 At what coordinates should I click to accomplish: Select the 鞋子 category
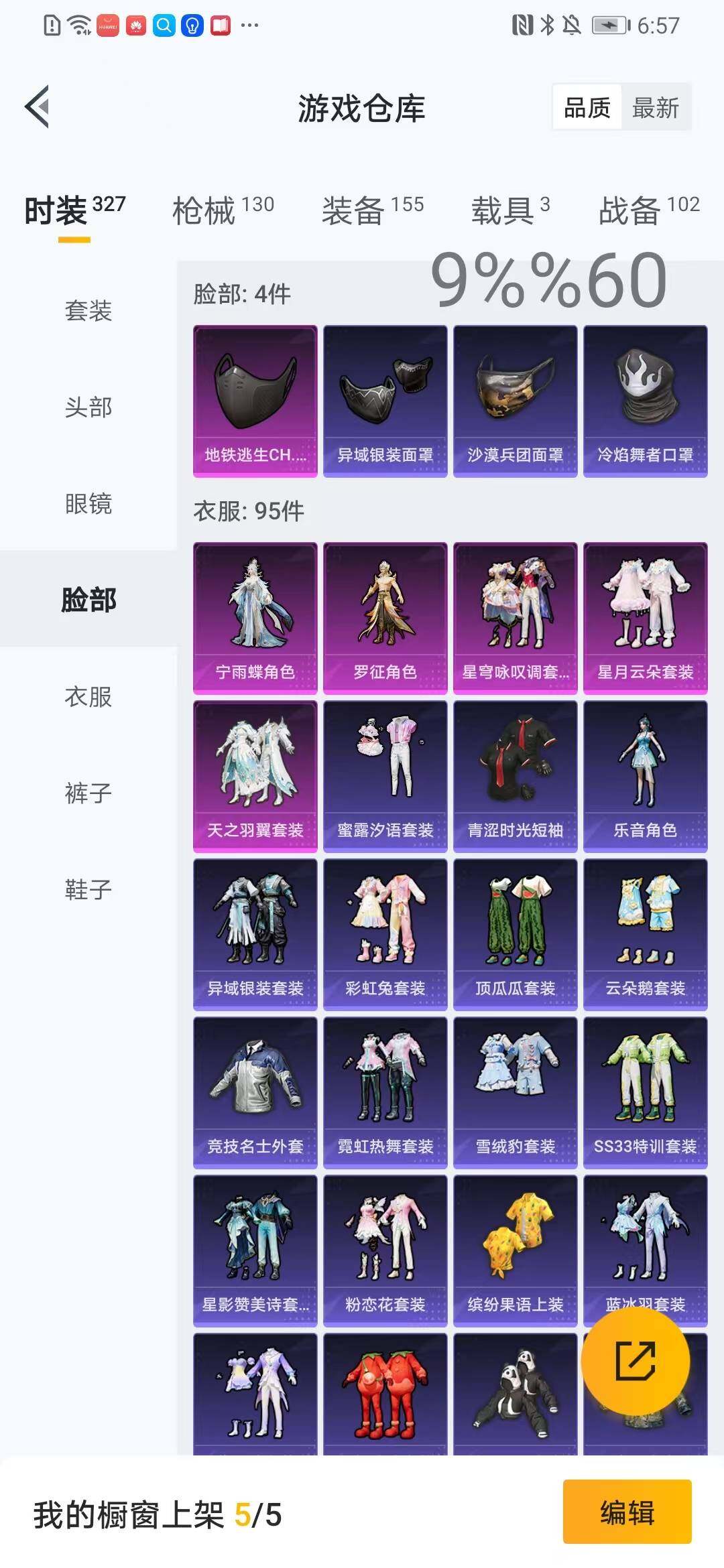click(88, 889)
